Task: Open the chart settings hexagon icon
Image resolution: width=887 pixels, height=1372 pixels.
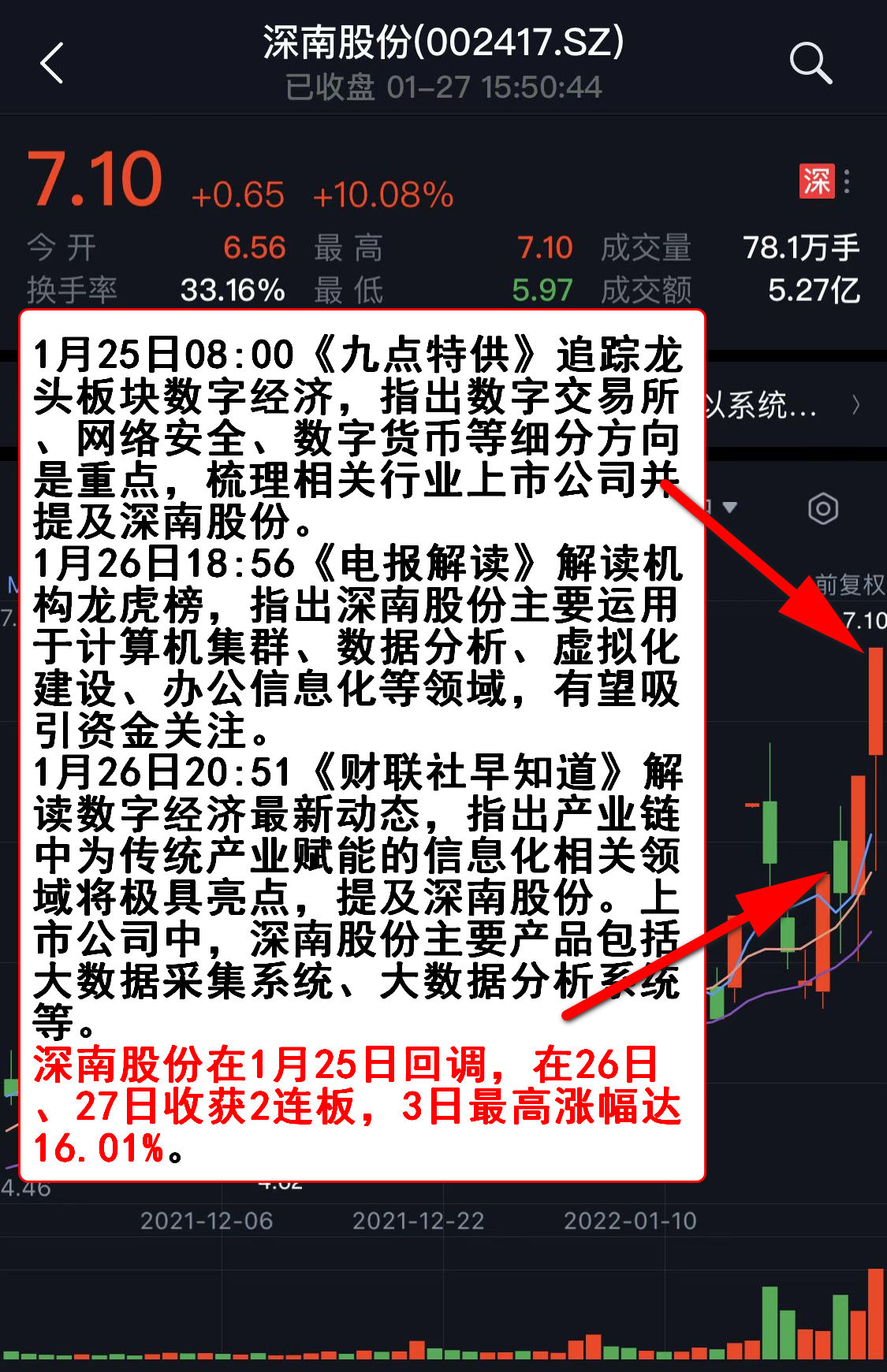Action: pyautogui.click(x=822, y=509)
